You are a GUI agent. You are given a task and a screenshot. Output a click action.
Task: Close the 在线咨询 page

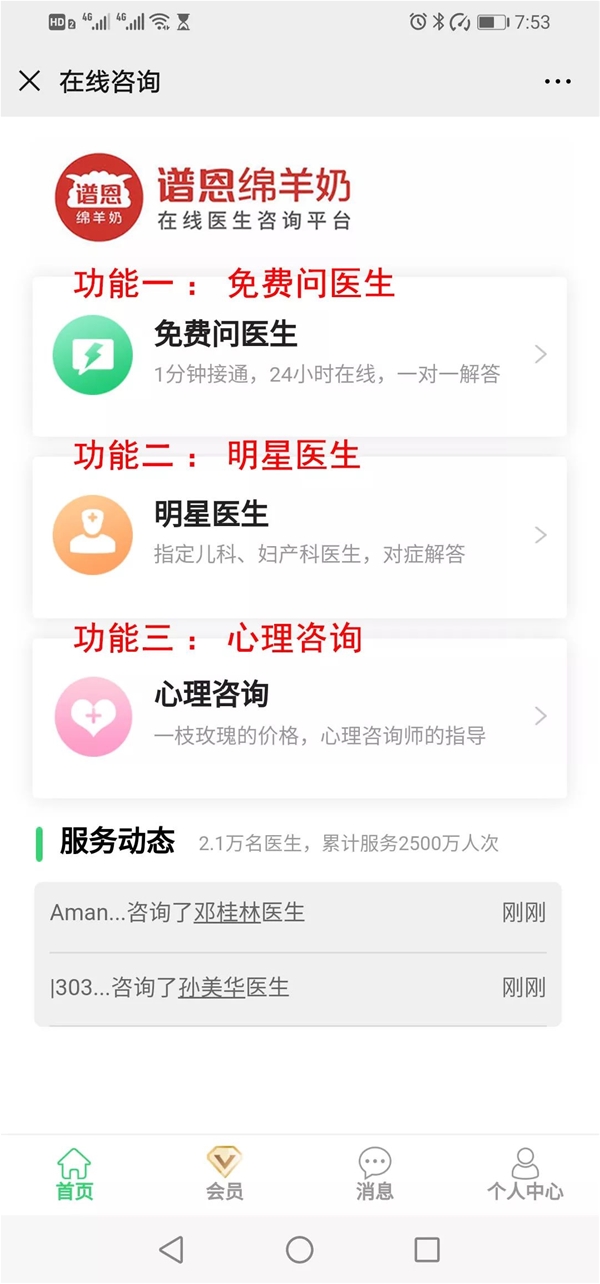coord(30,81)
